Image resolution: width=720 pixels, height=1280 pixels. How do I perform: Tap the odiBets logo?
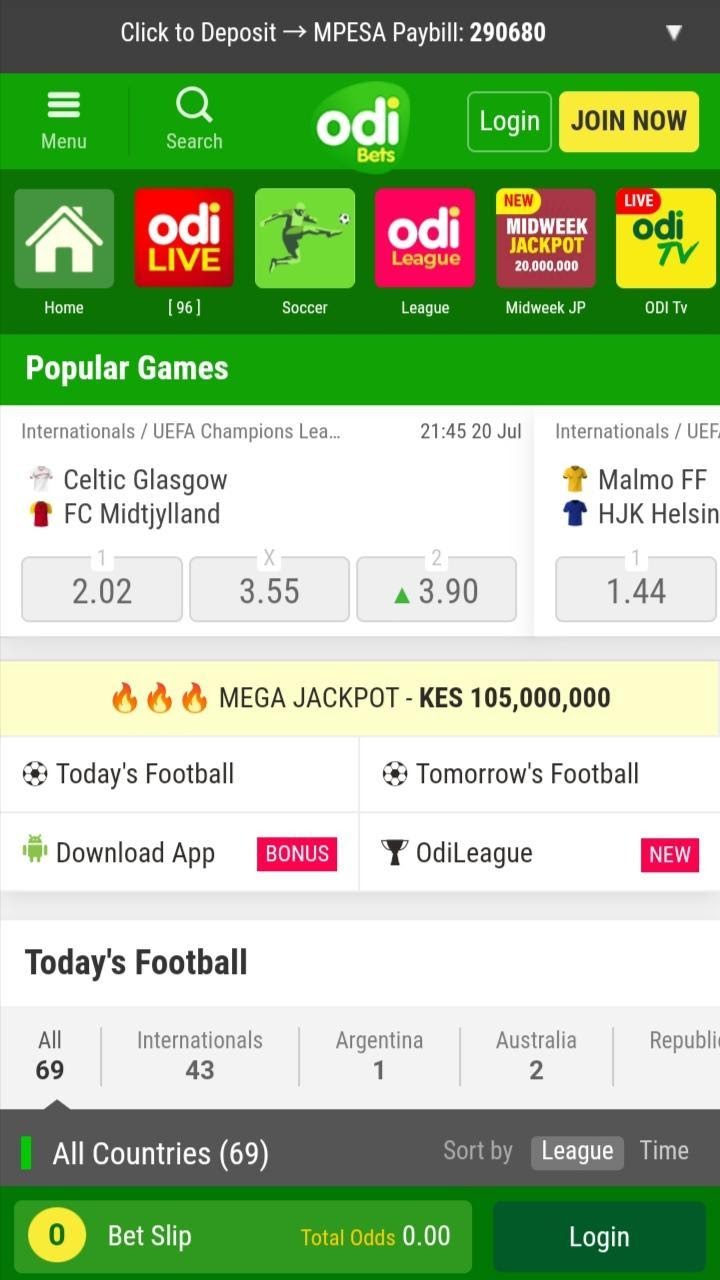[x=360, y=120]
